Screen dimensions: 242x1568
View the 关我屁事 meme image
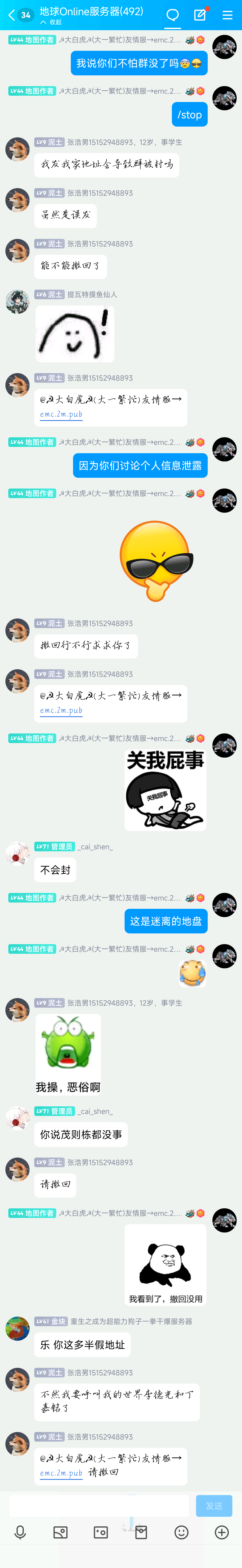coord(165,789)
